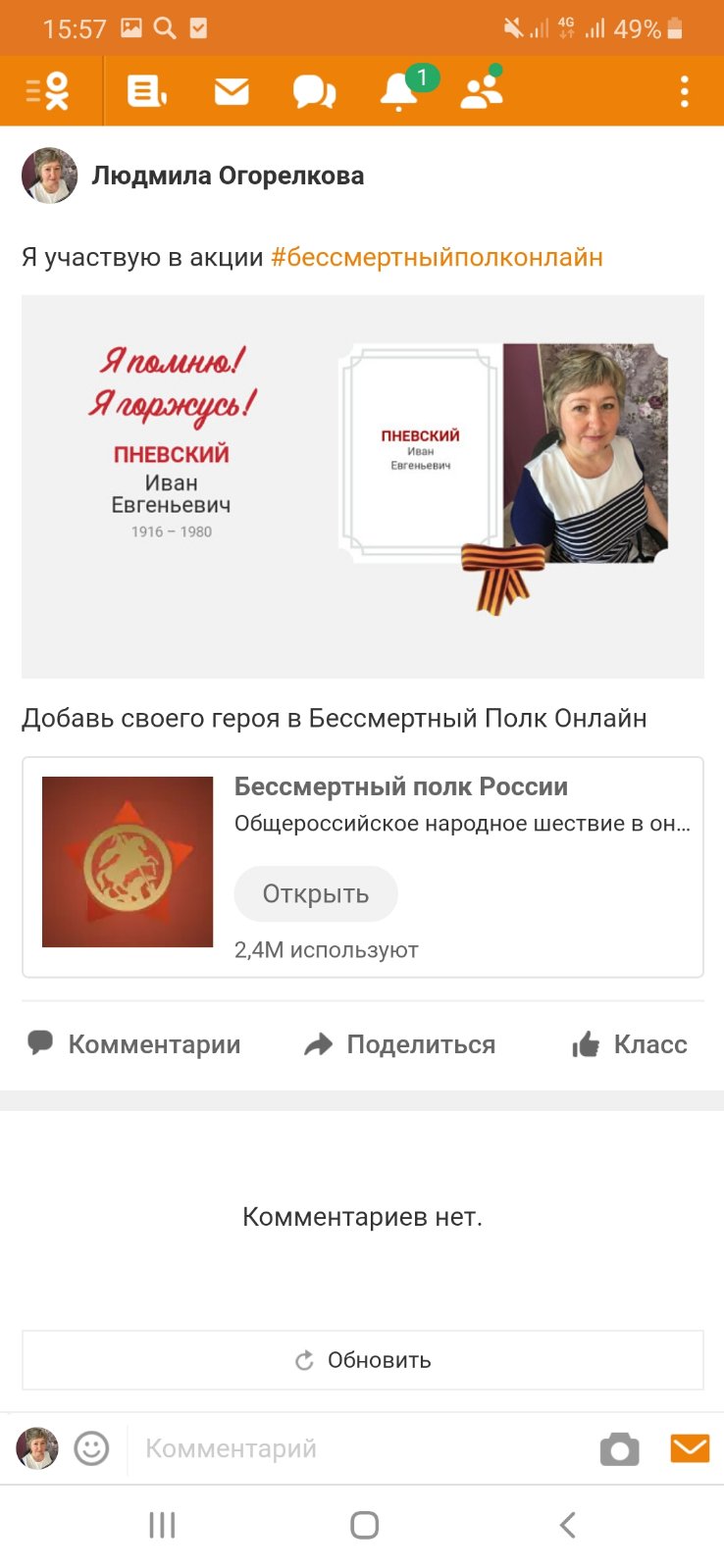Image resolution: width=724 pixels, height=1568 pixels.
Task: Open the Odnoklassniki side menu
Action: [49, 91]
